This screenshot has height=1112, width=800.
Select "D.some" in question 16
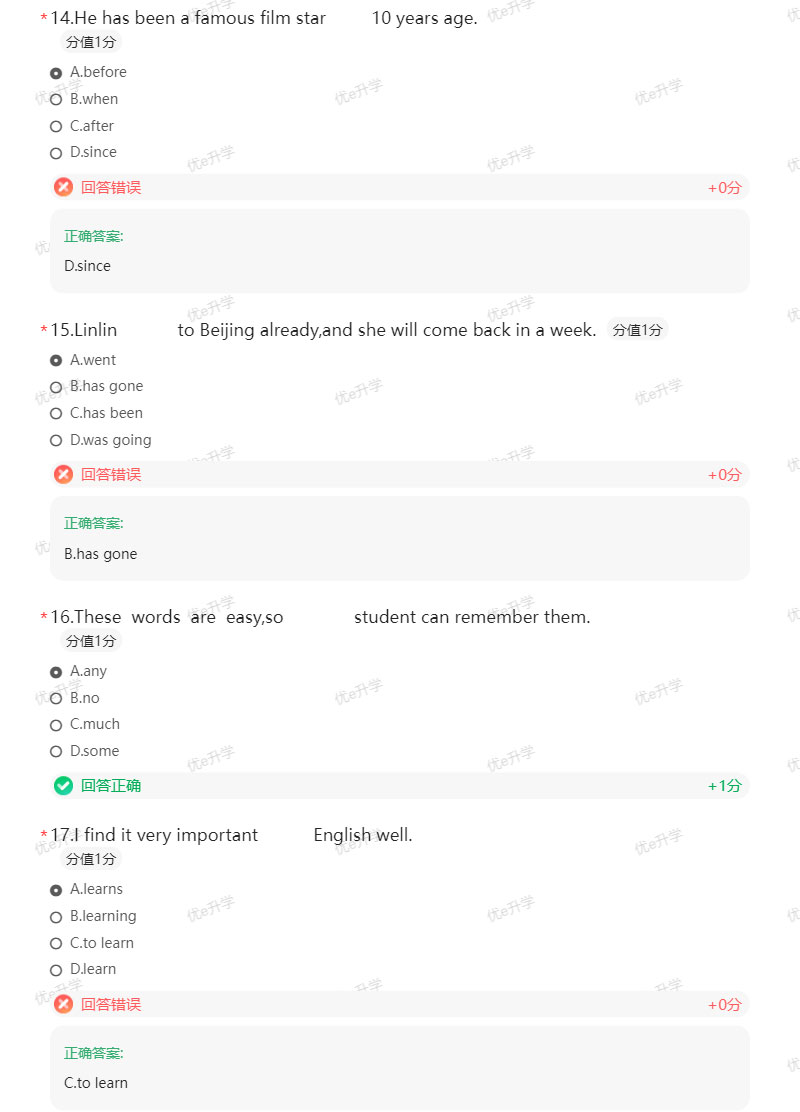[56, 750]
